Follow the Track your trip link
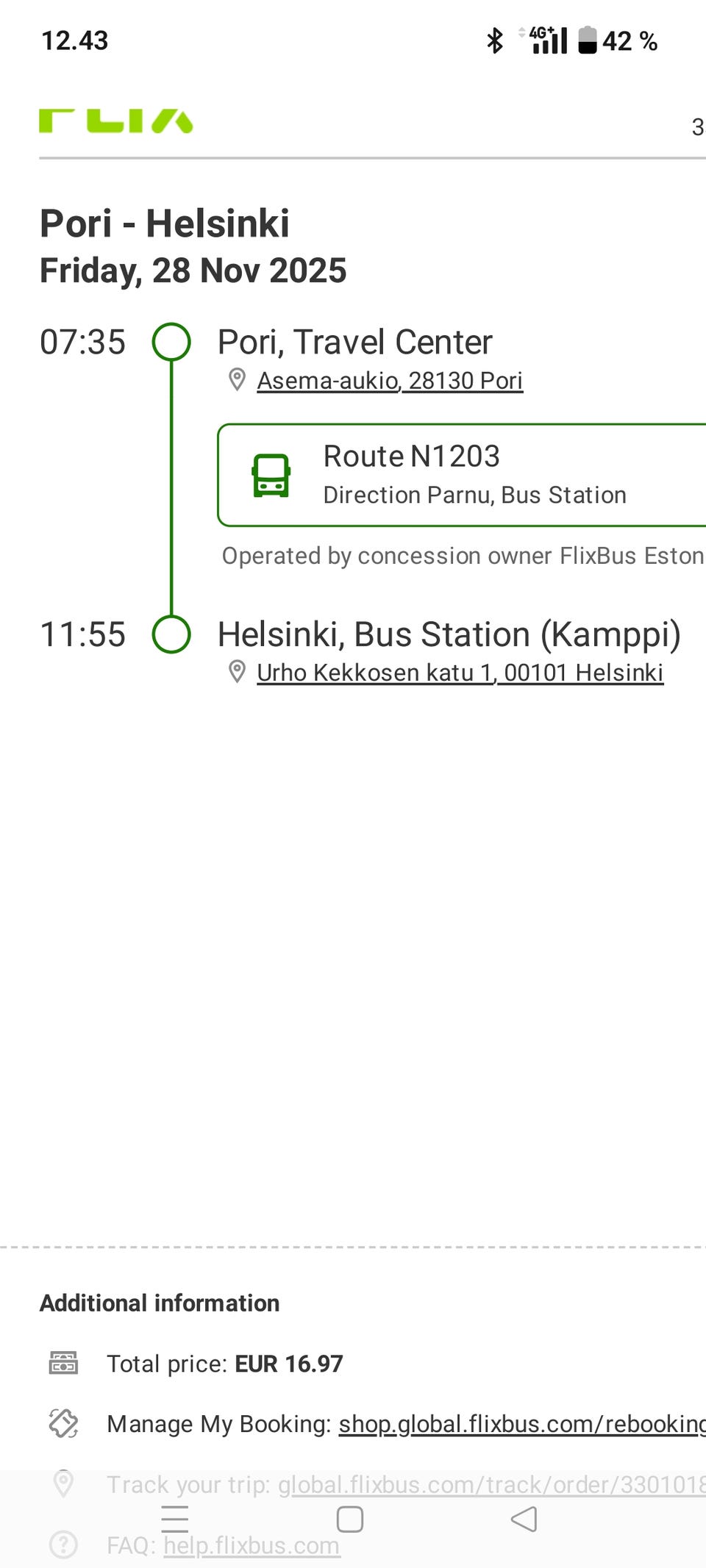This screenshot has height=1568, width=706. 492,1485
